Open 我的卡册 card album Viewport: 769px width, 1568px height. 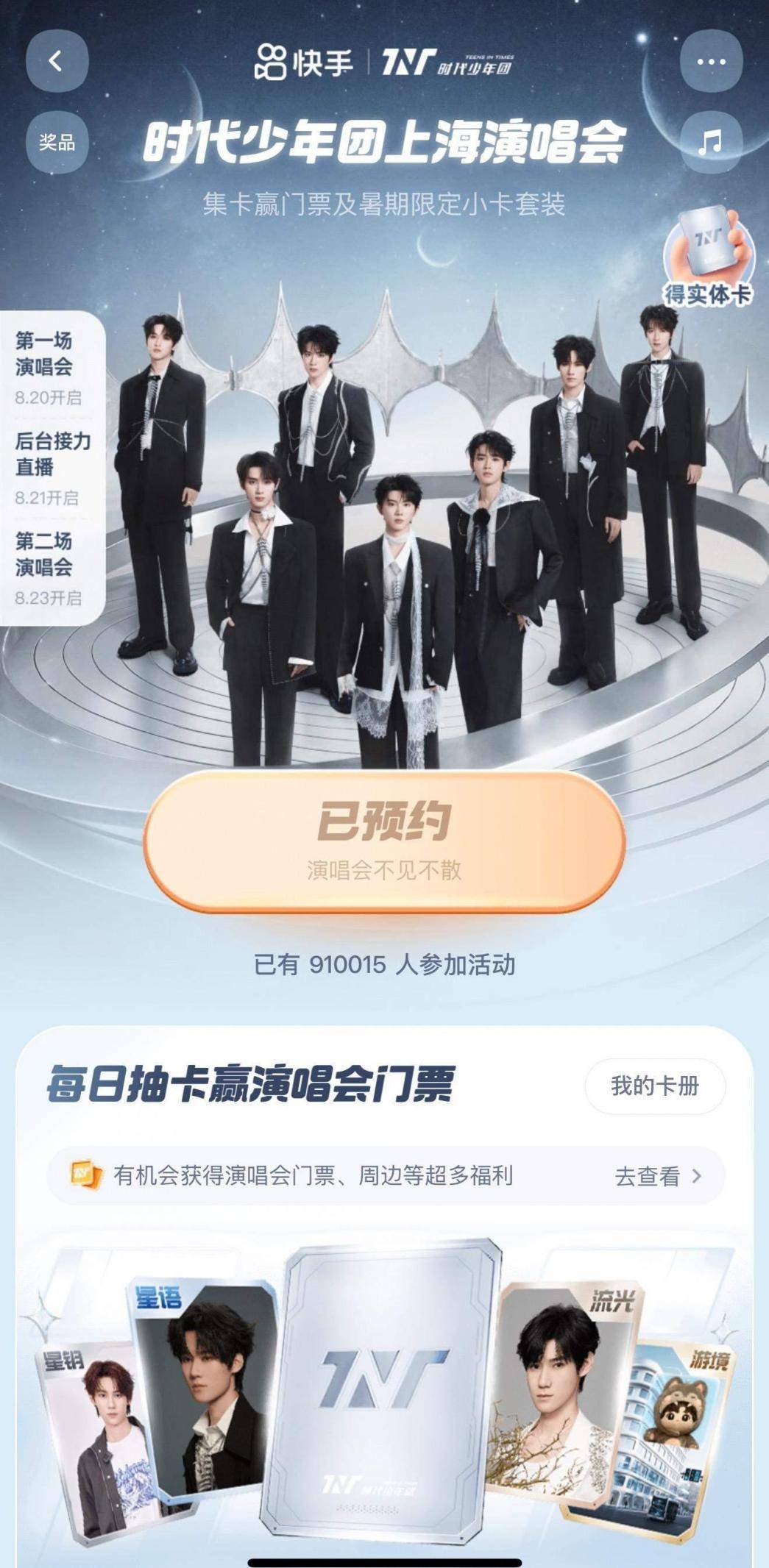pyautogui.click(x=654, y=1086)
